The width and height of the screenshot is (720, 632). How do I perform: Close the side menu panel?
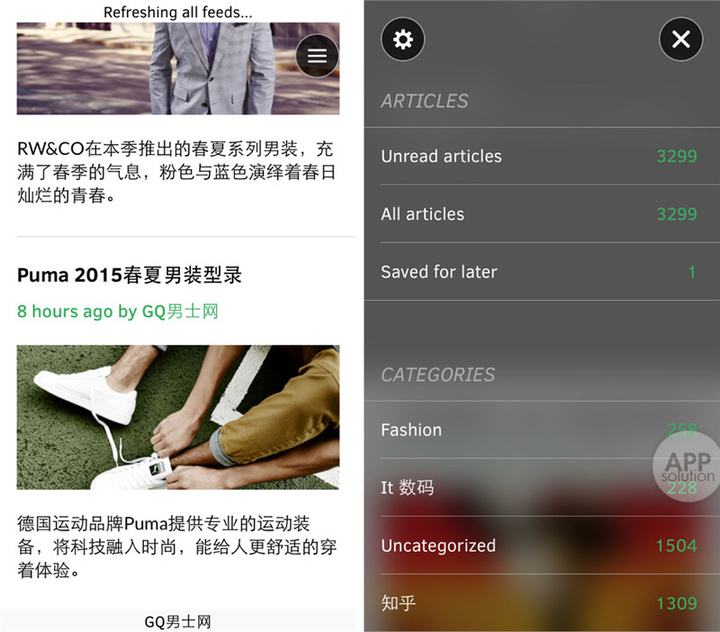681,40
